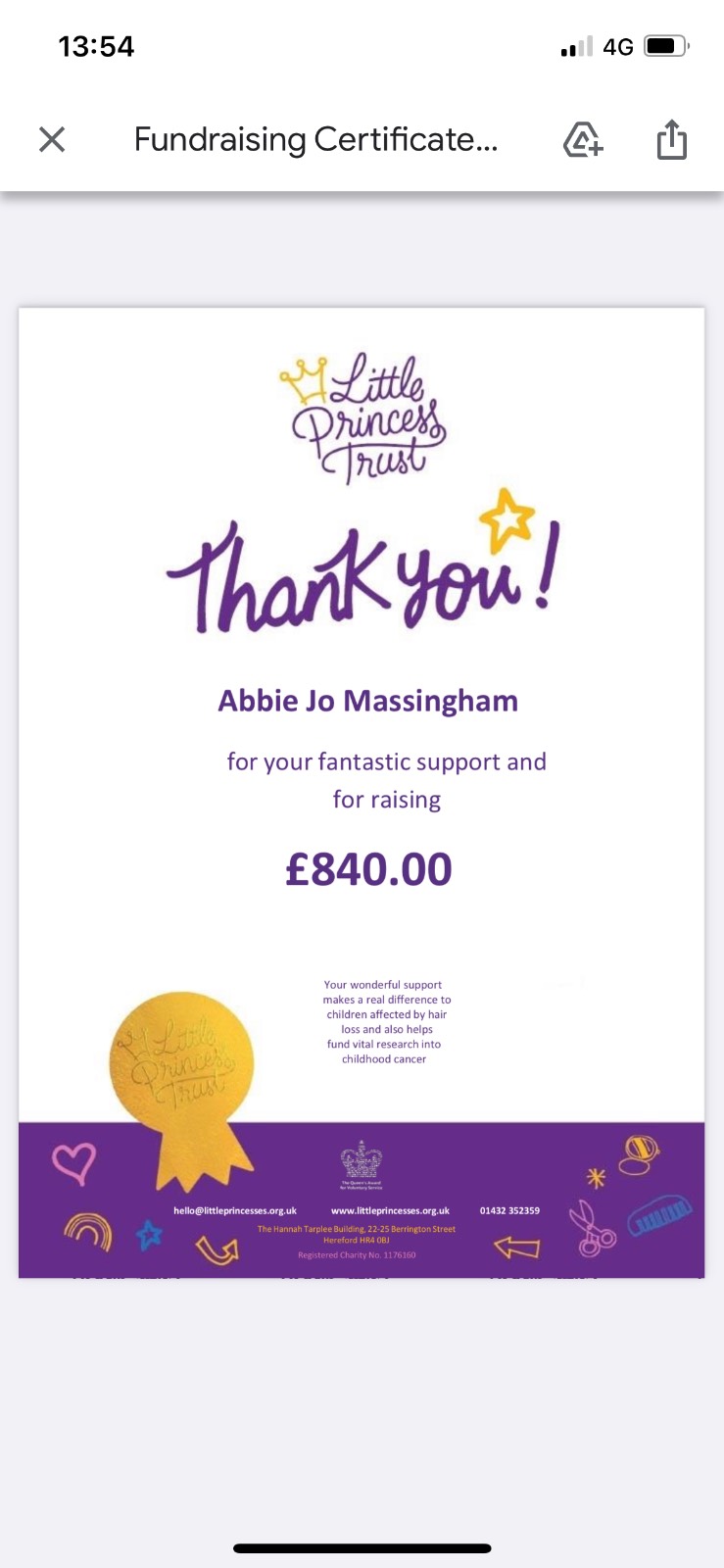Close the Fundraising Certificate viewer
This screenshot has width=724, height=1568.
pyautogui.click(x=52, y=140)
